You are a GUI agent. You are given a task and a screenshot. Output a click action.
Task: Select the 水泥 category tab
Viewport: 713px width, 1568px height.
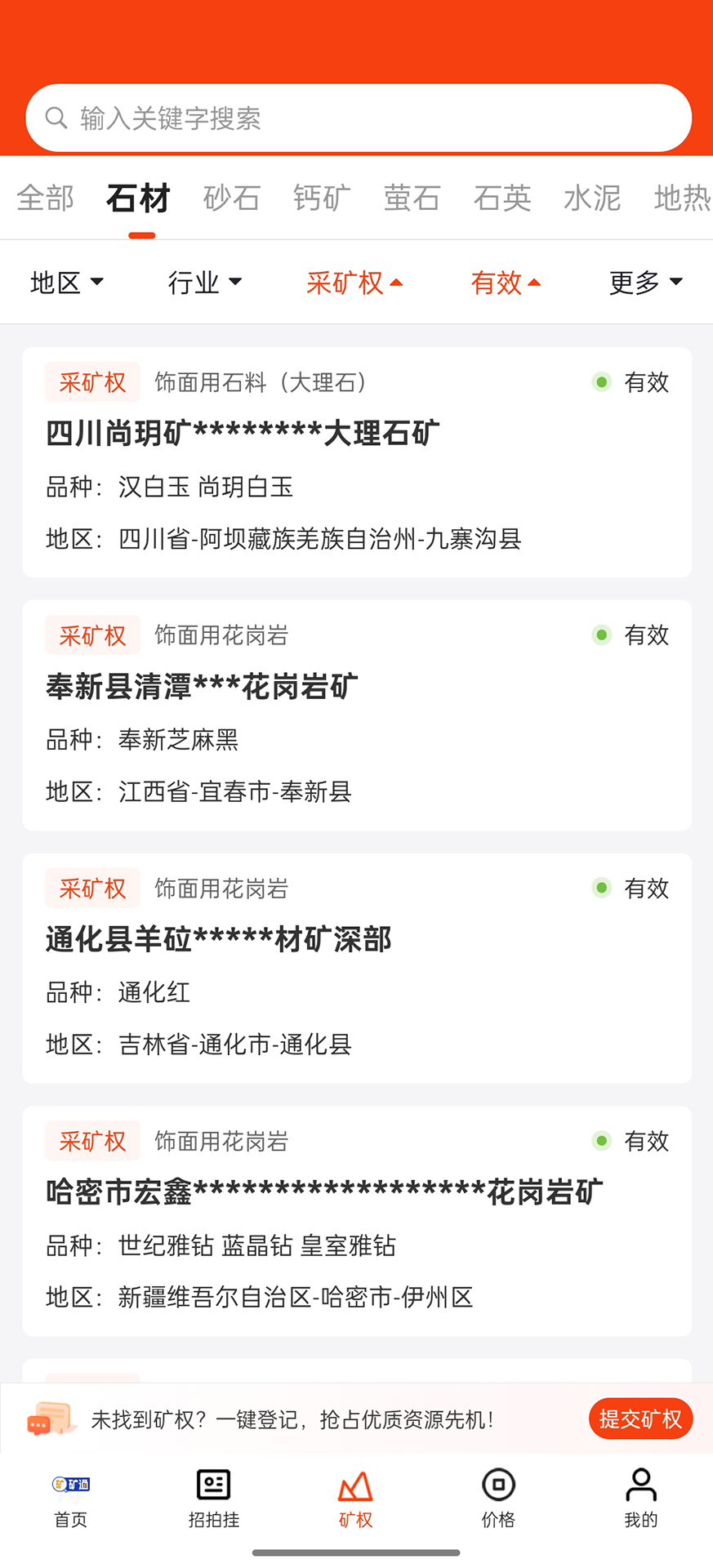[592, 198]
